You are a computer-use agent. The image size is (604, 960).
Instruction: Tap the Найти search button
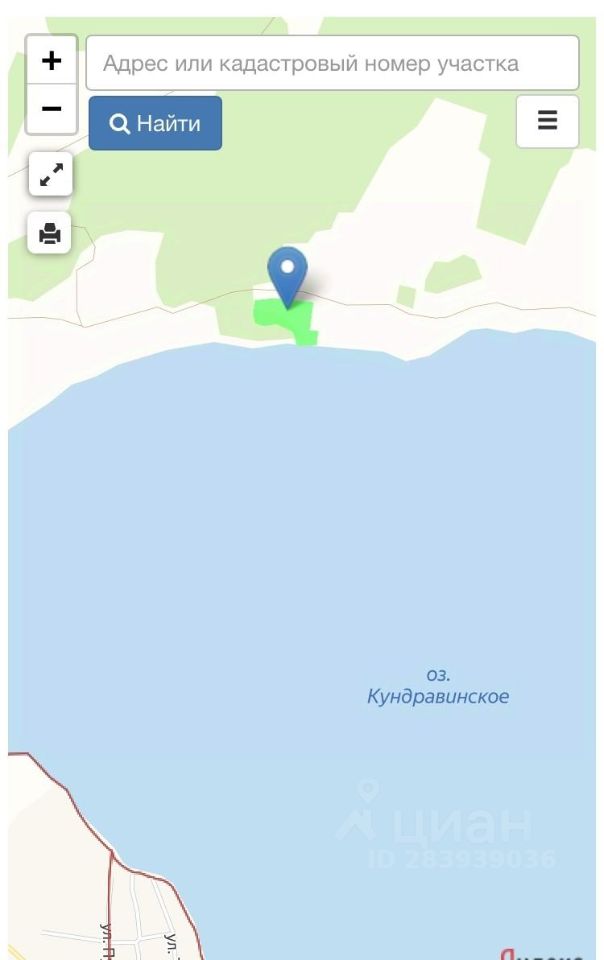click(155, 124)
